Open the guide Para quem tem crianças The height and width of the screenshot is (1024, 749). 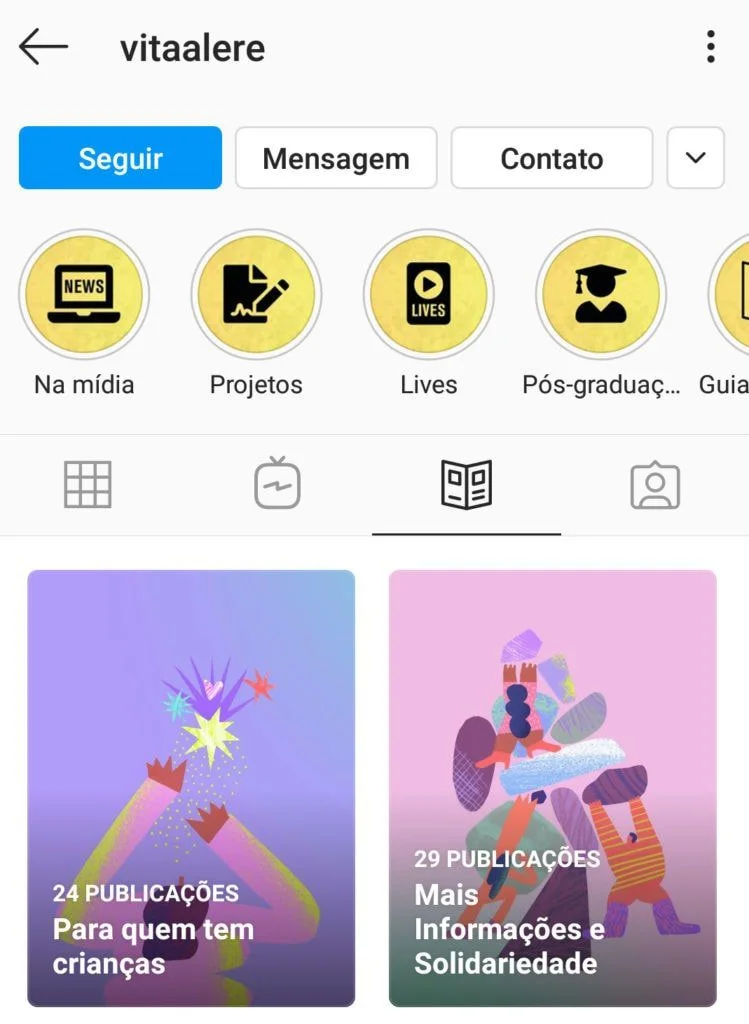pos(191,788)
